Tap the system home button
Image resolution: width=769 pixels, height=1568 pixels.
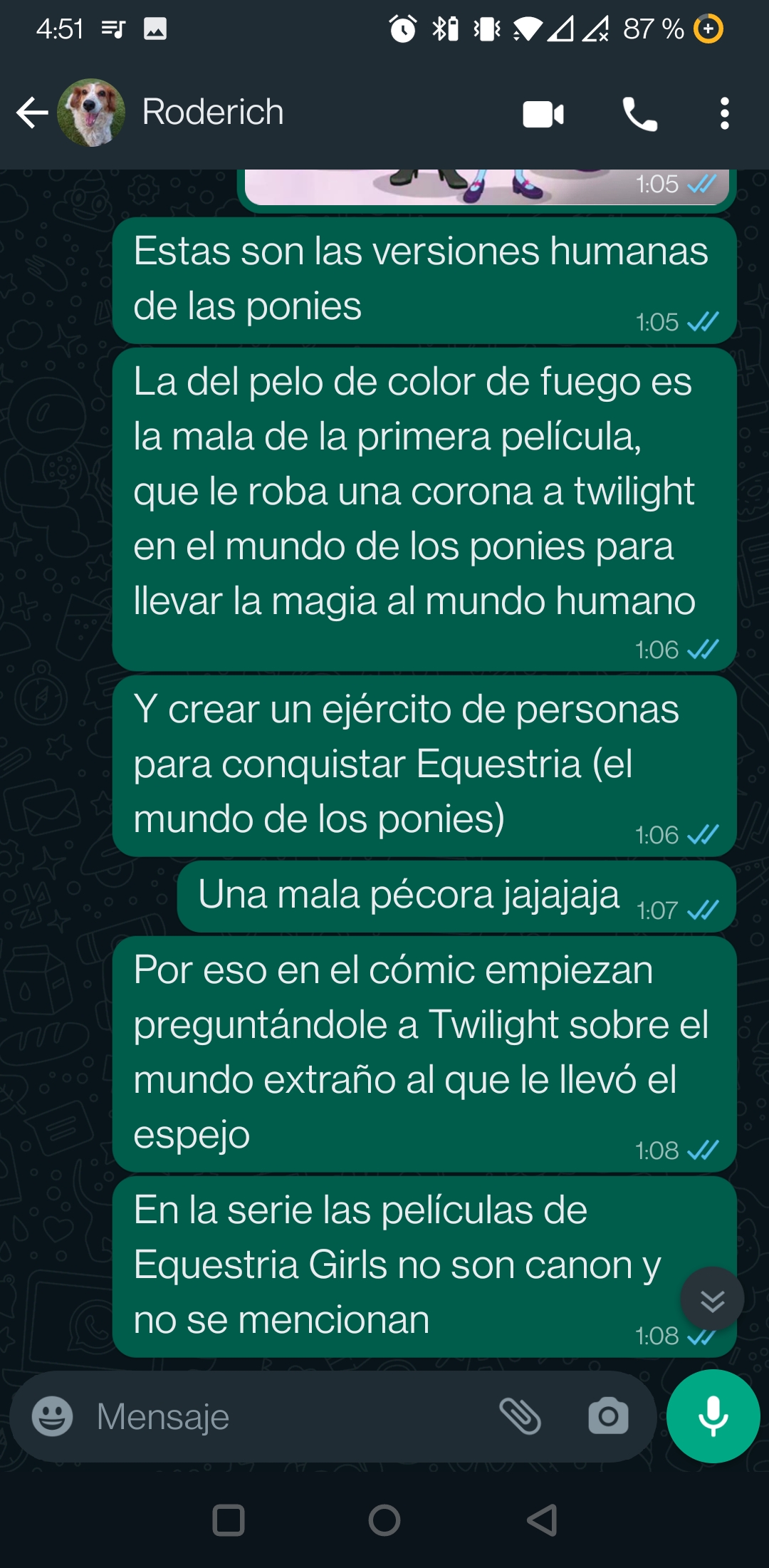click(384, 1520)
